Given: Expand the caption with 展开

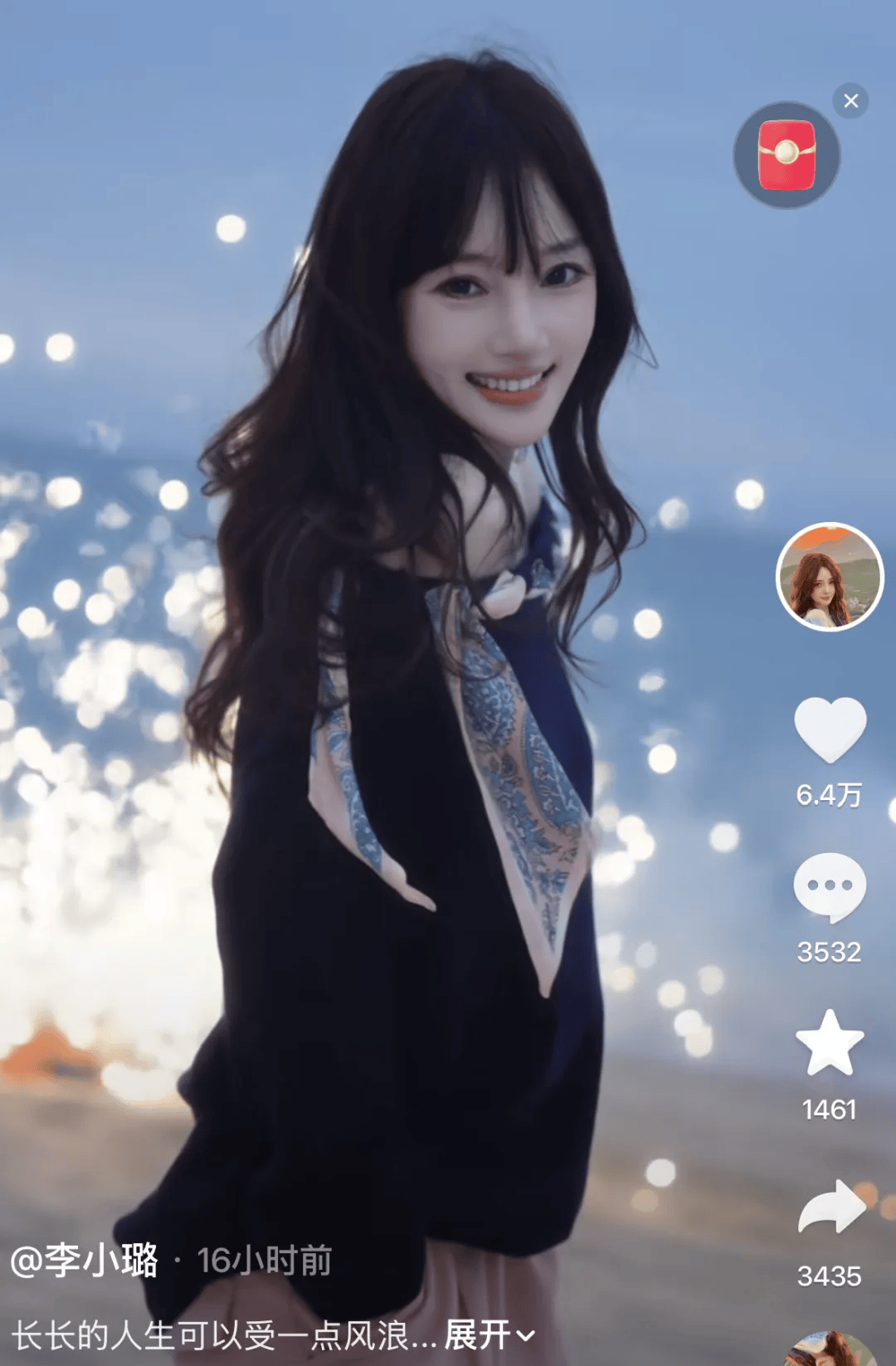Looking at the screenshot, I should [x=489, y=1335].
